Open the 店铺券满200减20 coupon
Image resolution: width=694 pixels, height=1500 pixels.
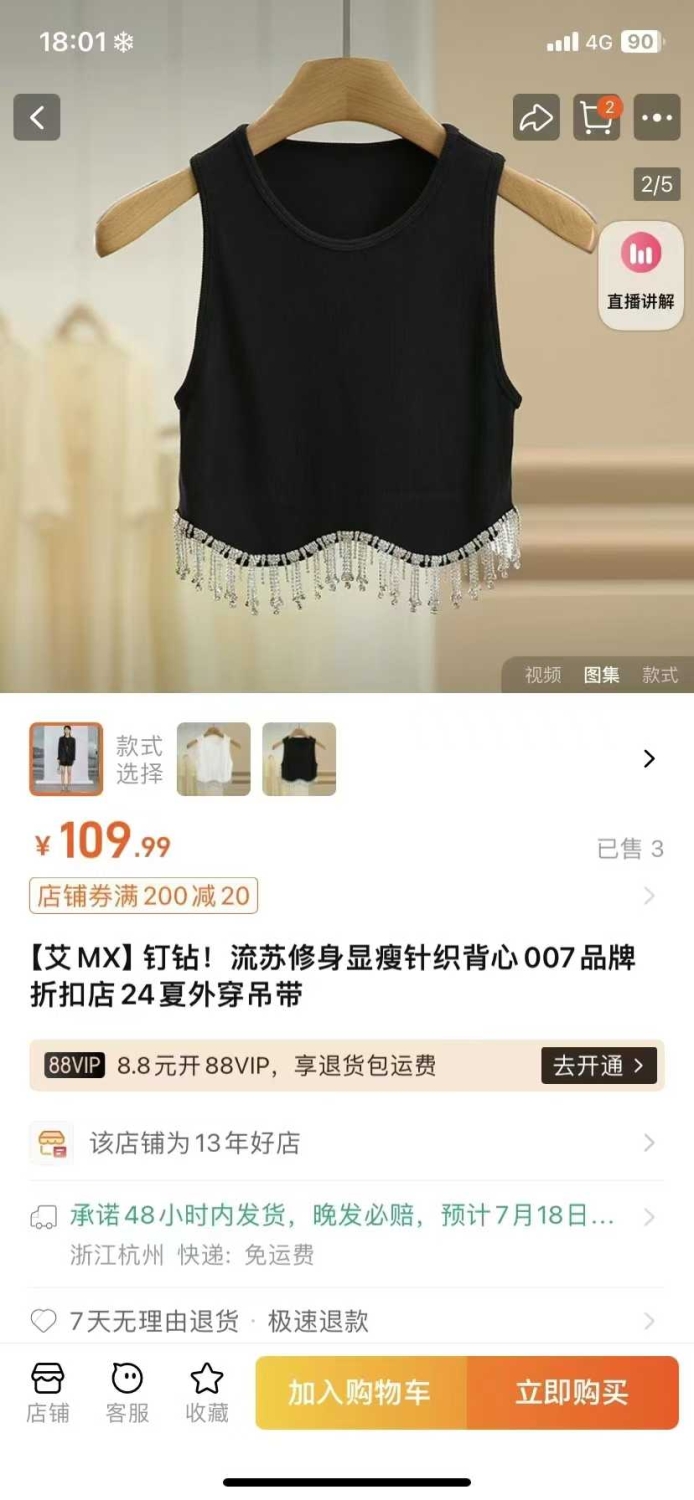pyautogui.click(x=143, y=896)
